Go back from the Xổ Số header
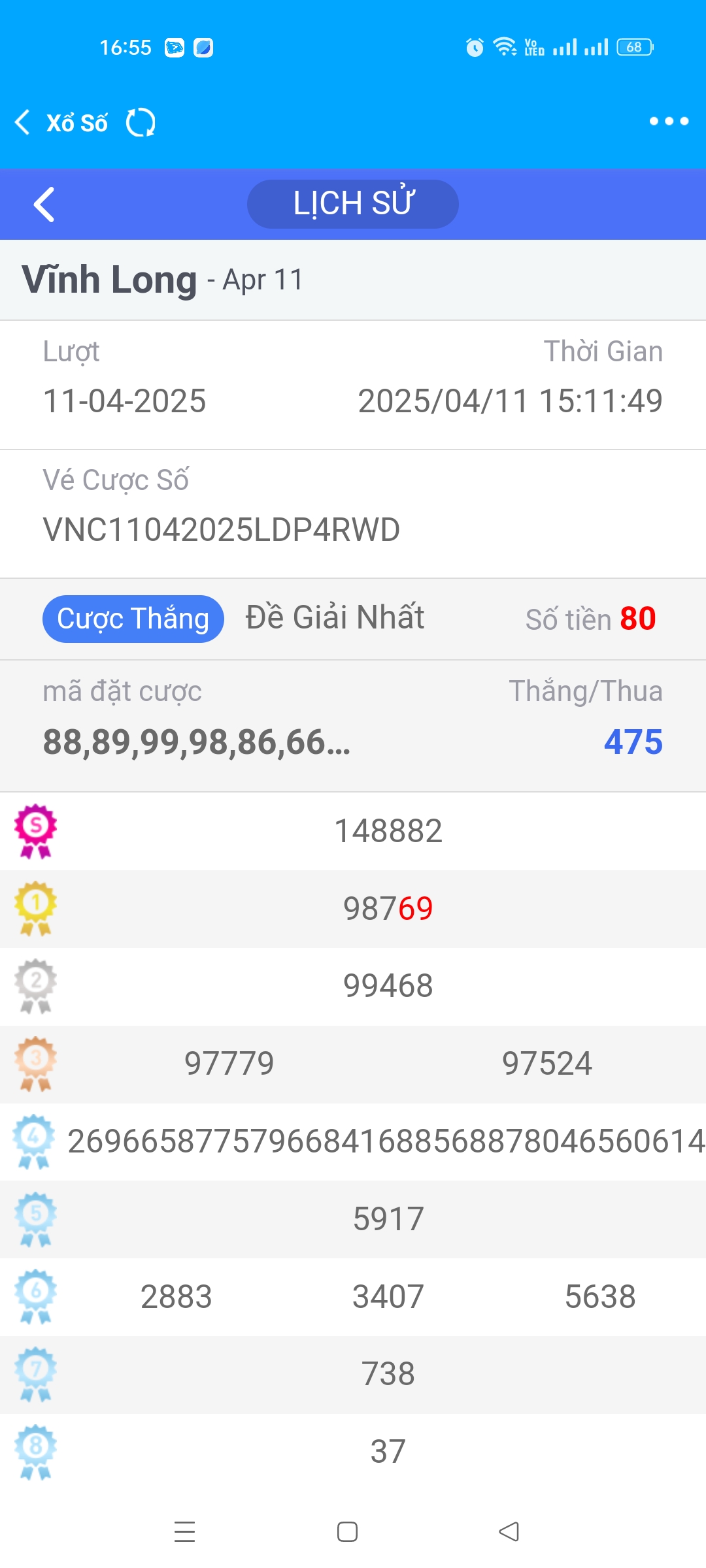 coord(24,122)
